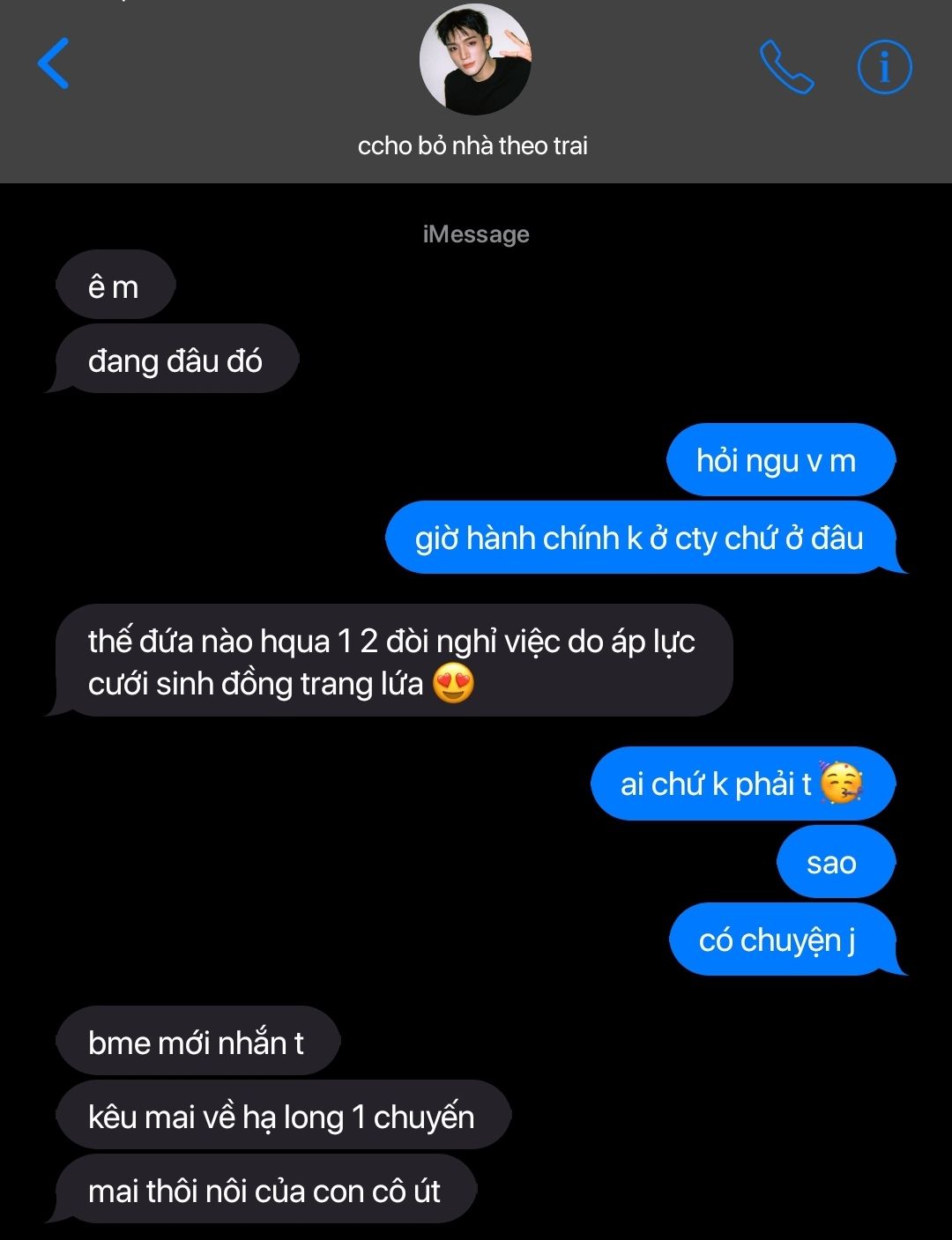Image resolution: width=952 pixels, height=1240 pixels.
Task: Go back to the messages list
Action: pos(54,63)
